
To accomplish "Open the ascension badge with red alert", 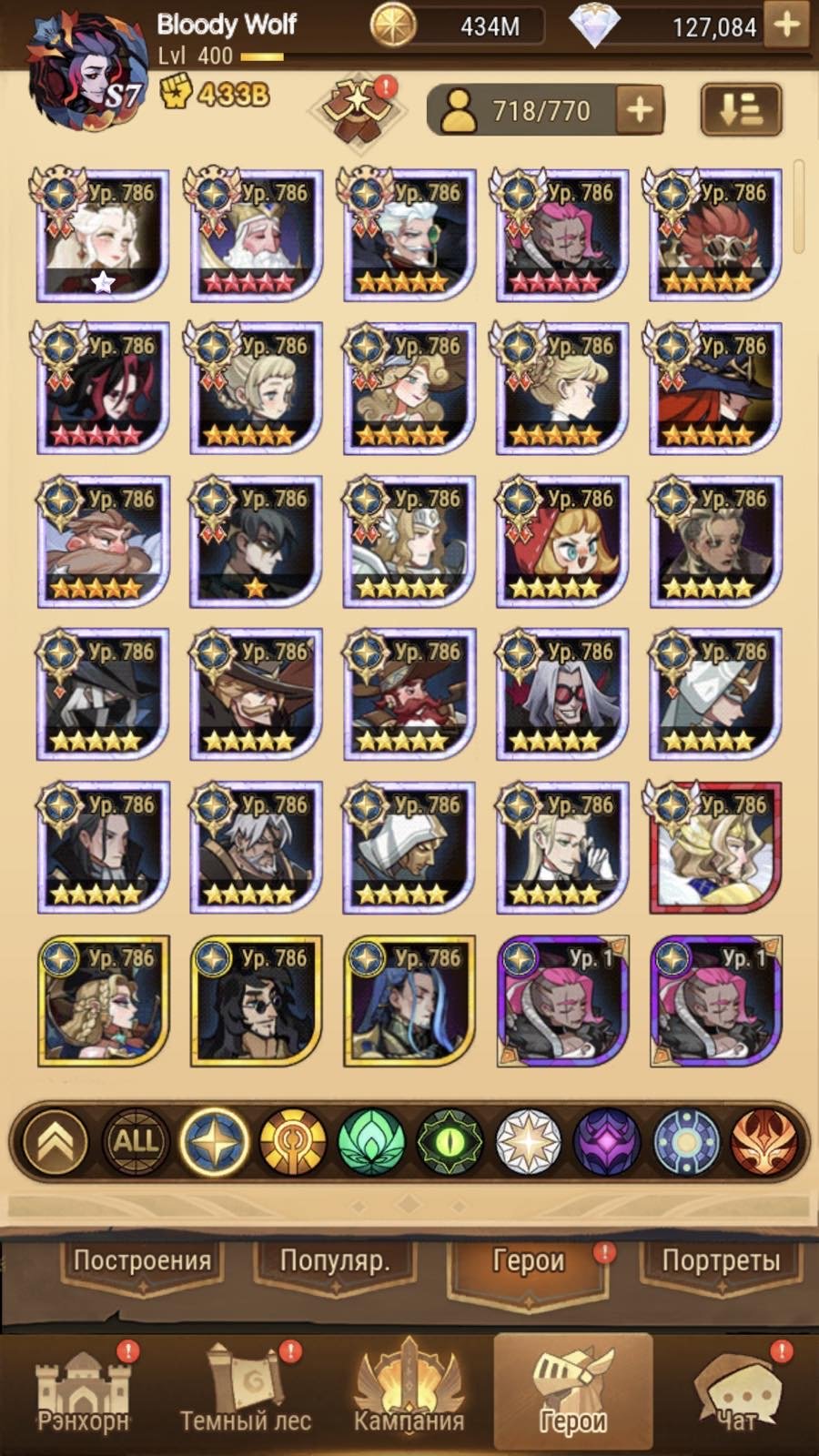I will click(360, 110).
